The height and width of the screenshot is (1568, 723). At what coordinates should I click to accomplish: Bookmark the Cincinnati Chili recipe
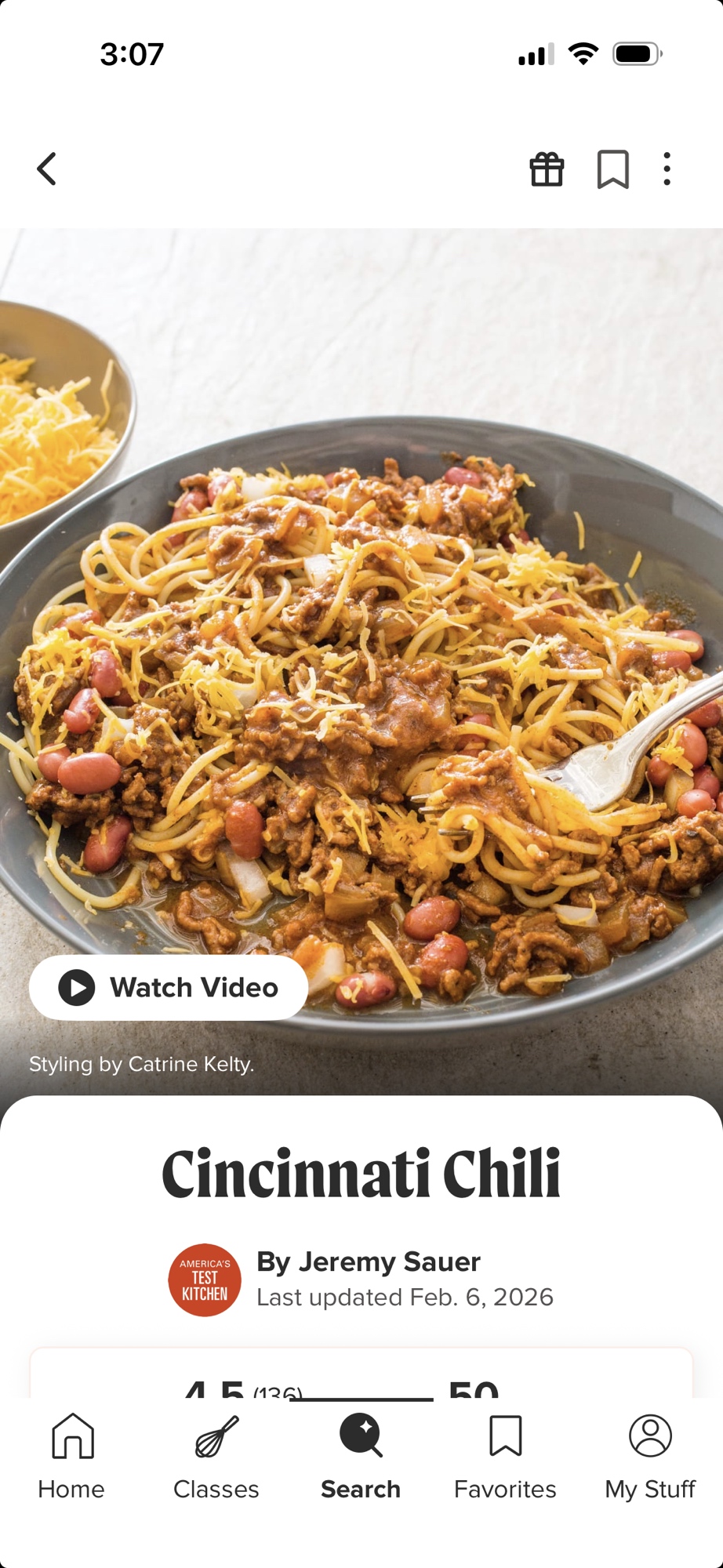612,169
